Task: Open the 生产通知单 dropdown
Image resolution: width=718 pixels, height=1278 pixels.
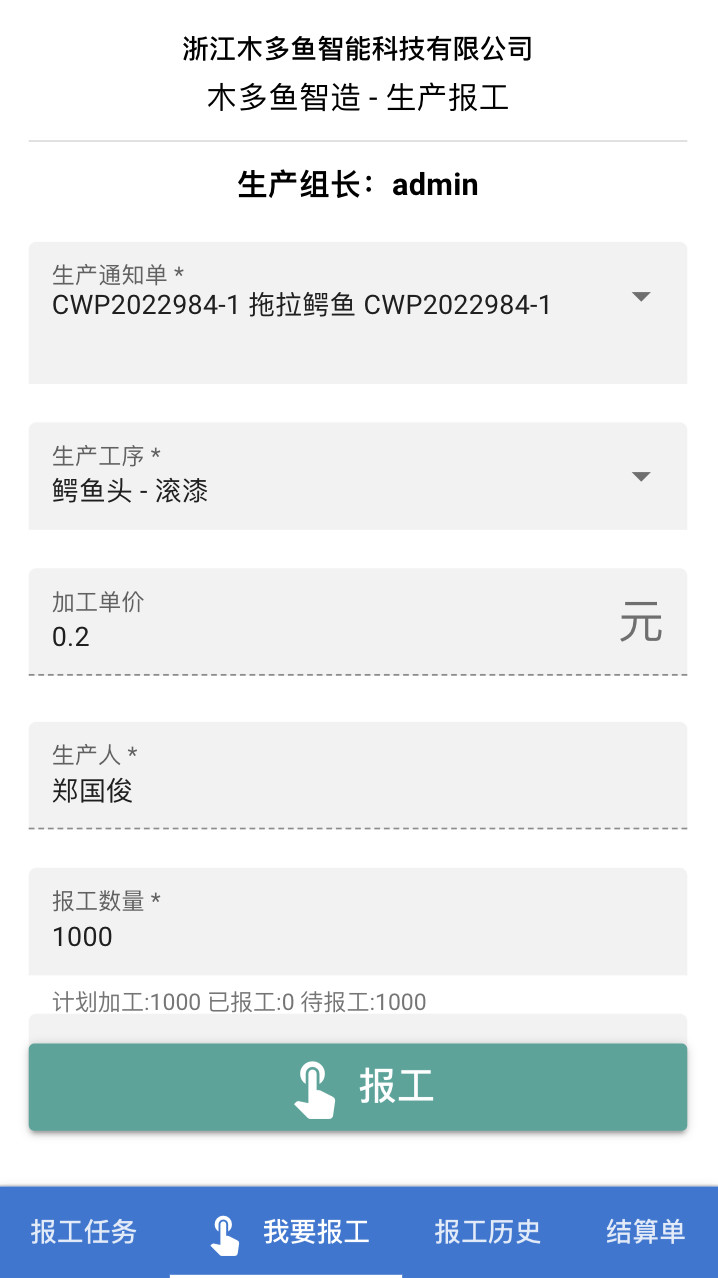Action: tap(358, 313)
